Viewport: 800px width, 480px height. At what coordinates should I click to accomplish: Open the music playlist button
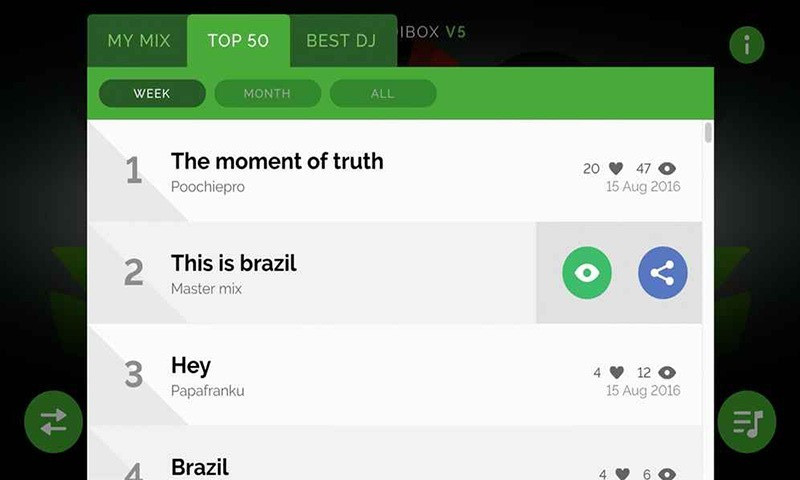(746, 422)
